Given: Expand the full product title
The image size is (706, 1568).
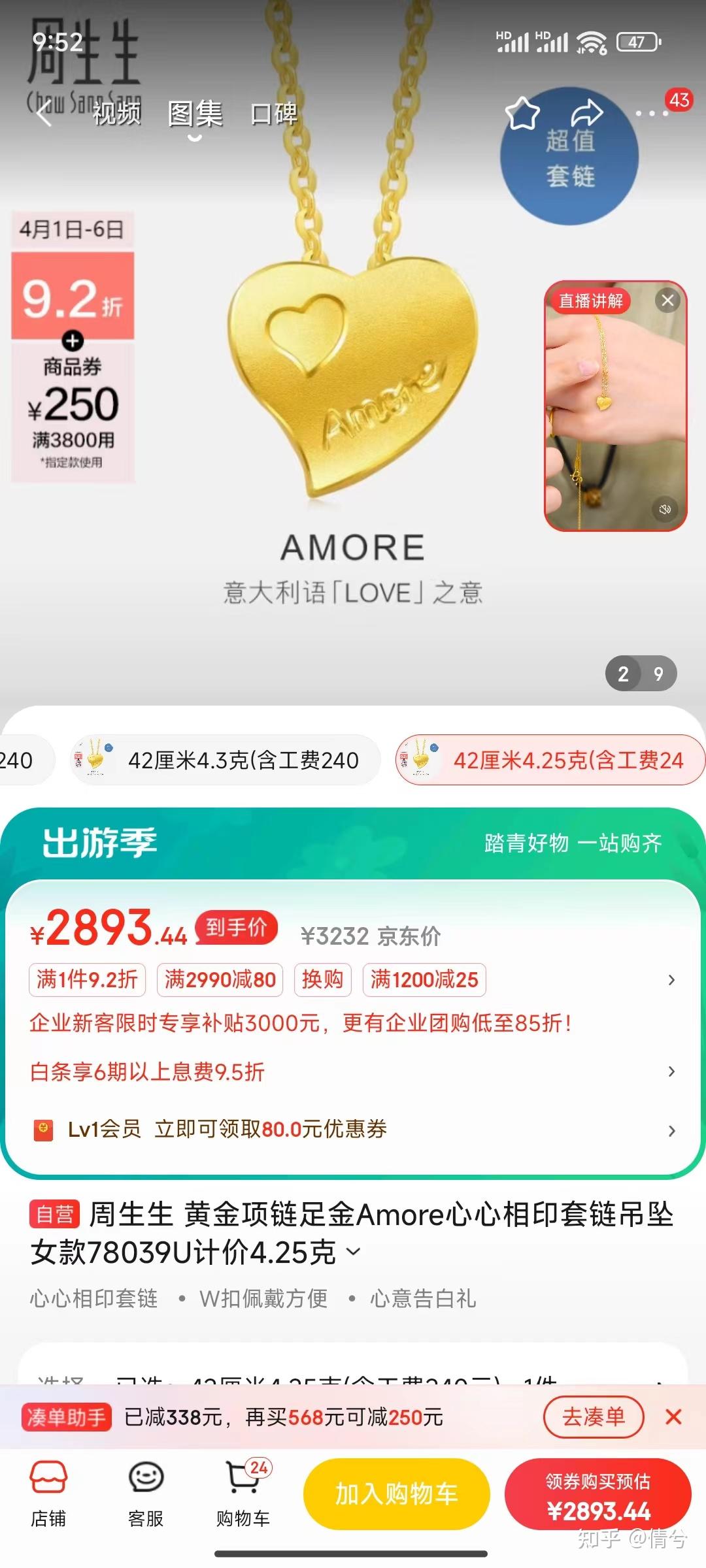Looking at the screenshot, I should 353,1252.
